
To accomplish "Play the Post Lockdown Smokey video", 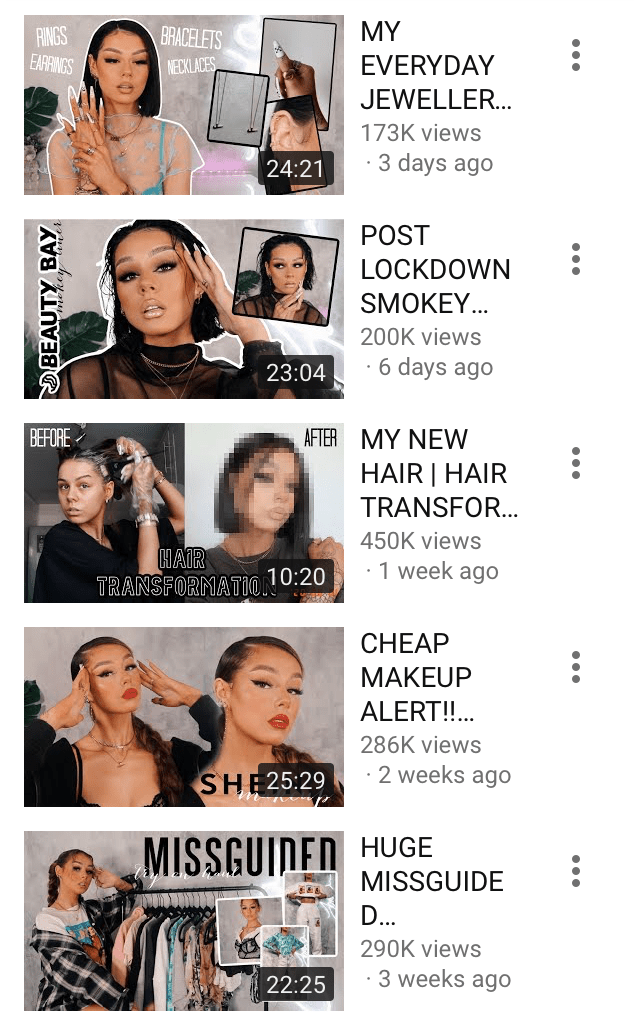I will (x=184, y=309).
